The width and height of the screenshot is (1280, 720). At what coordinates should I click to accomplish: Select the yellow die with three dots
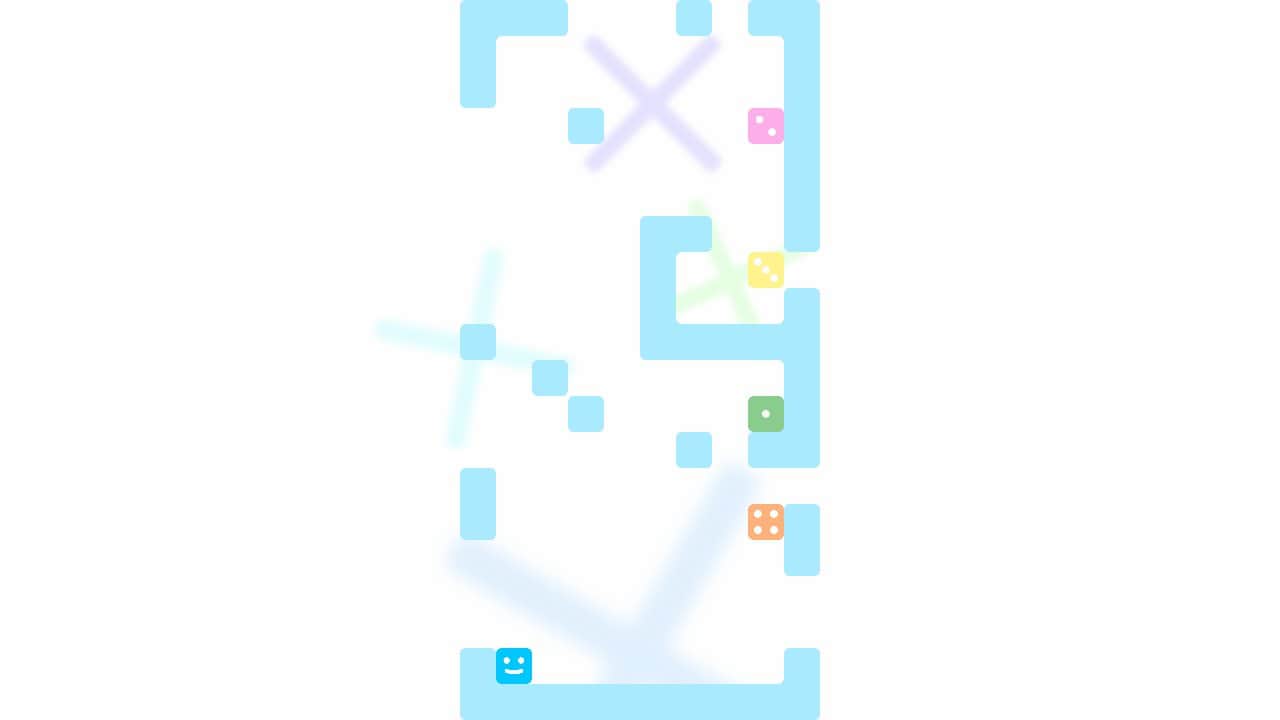[x=766, y=270]
